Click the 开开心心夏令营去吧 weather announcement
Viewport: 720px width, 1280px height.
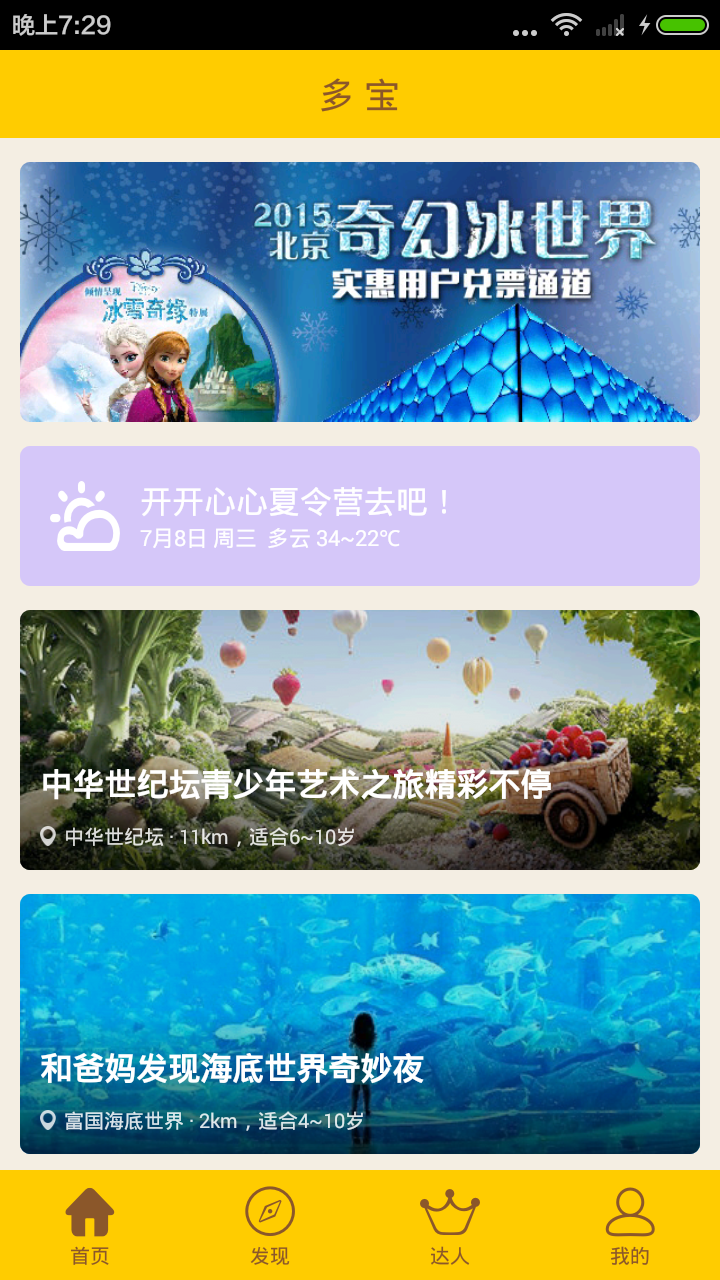pyautogui.click(x=360, y=513)
